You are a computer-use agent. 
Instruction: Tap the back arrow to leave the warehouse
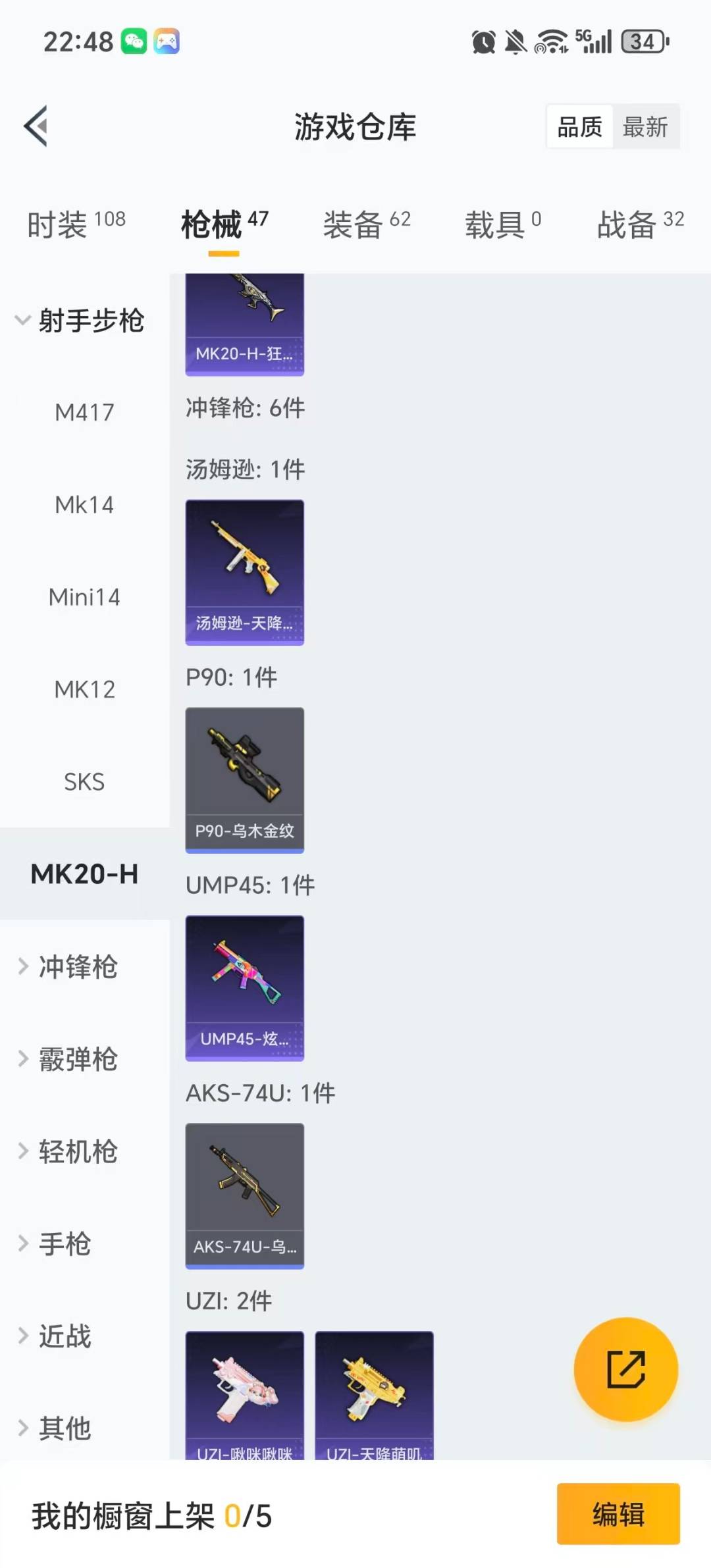click(36, 126)
